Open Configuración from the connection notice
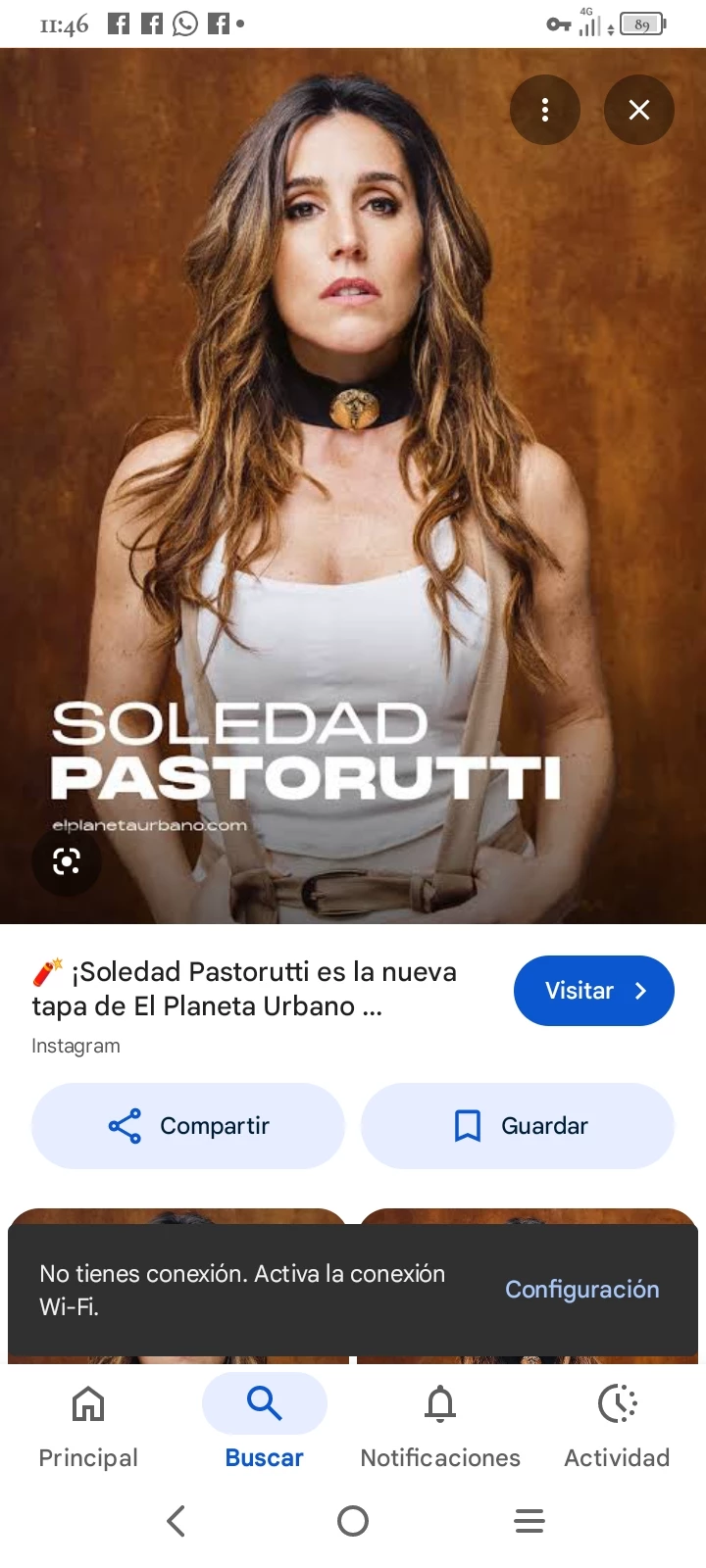706x1568 pixels. click(x=581, y=1290)
